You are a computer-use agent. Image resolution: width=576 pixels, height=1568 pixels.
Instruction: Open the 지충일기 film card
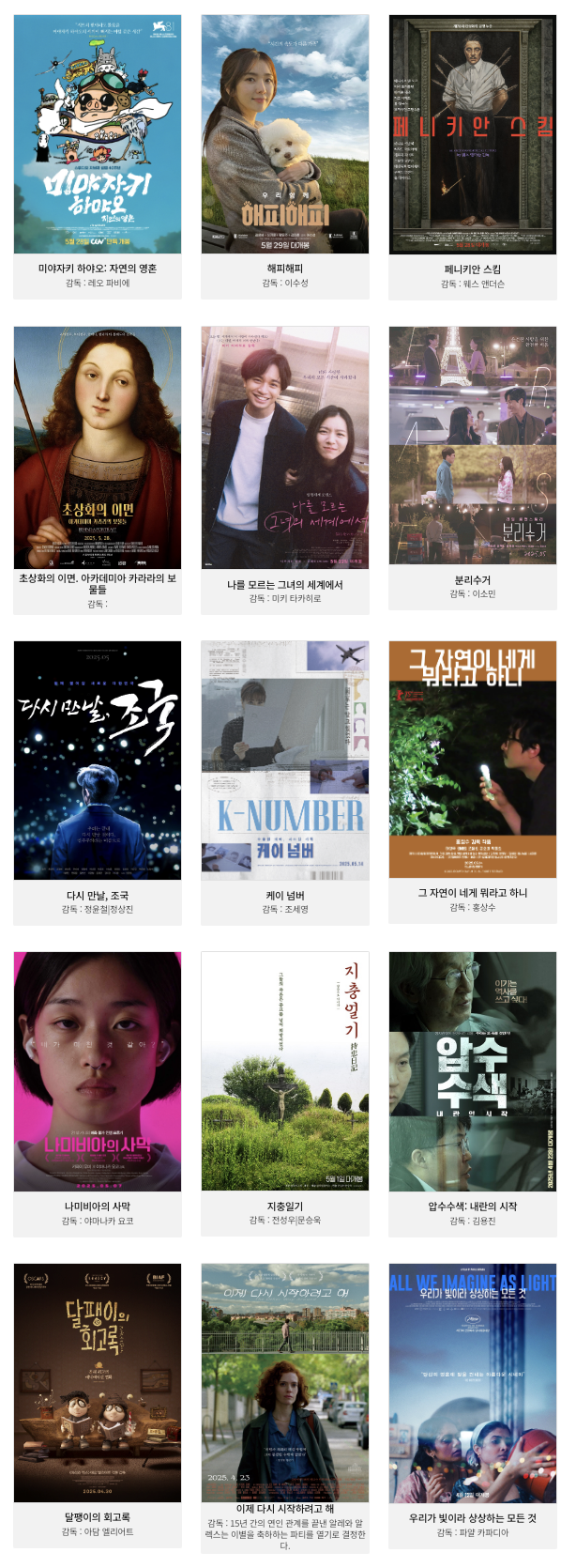[x=285, y=1071]
